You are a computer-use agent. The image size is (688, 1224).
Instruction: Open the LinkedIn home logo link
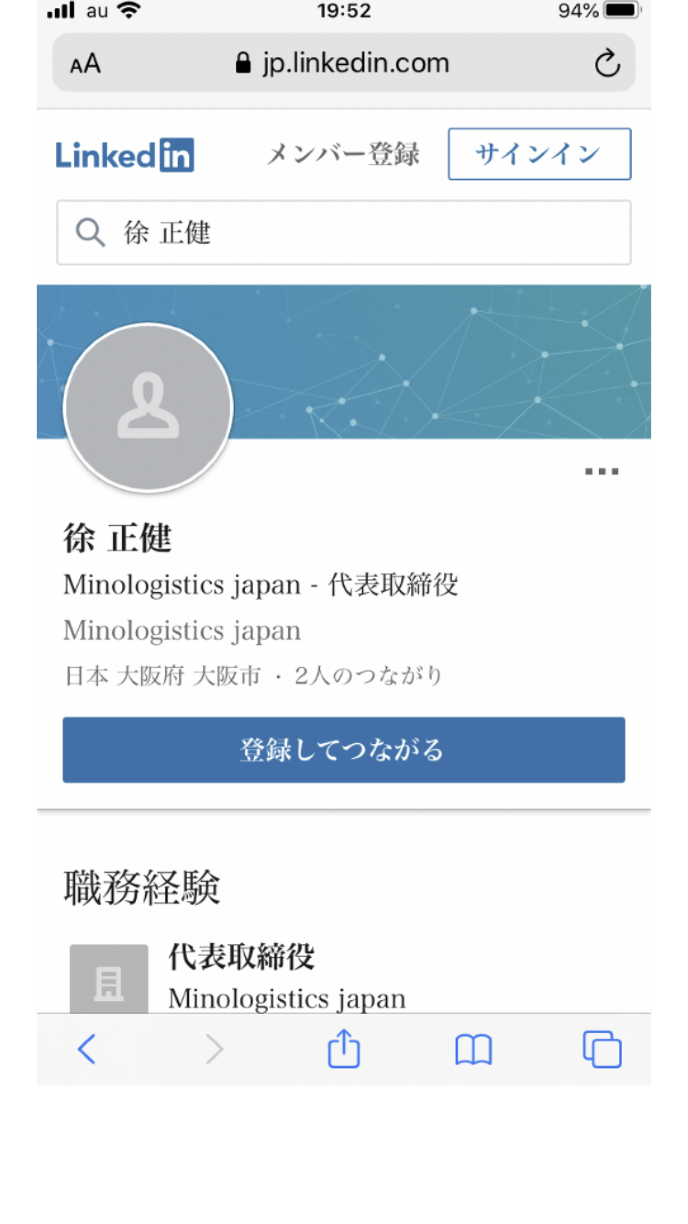coord(125,155)
